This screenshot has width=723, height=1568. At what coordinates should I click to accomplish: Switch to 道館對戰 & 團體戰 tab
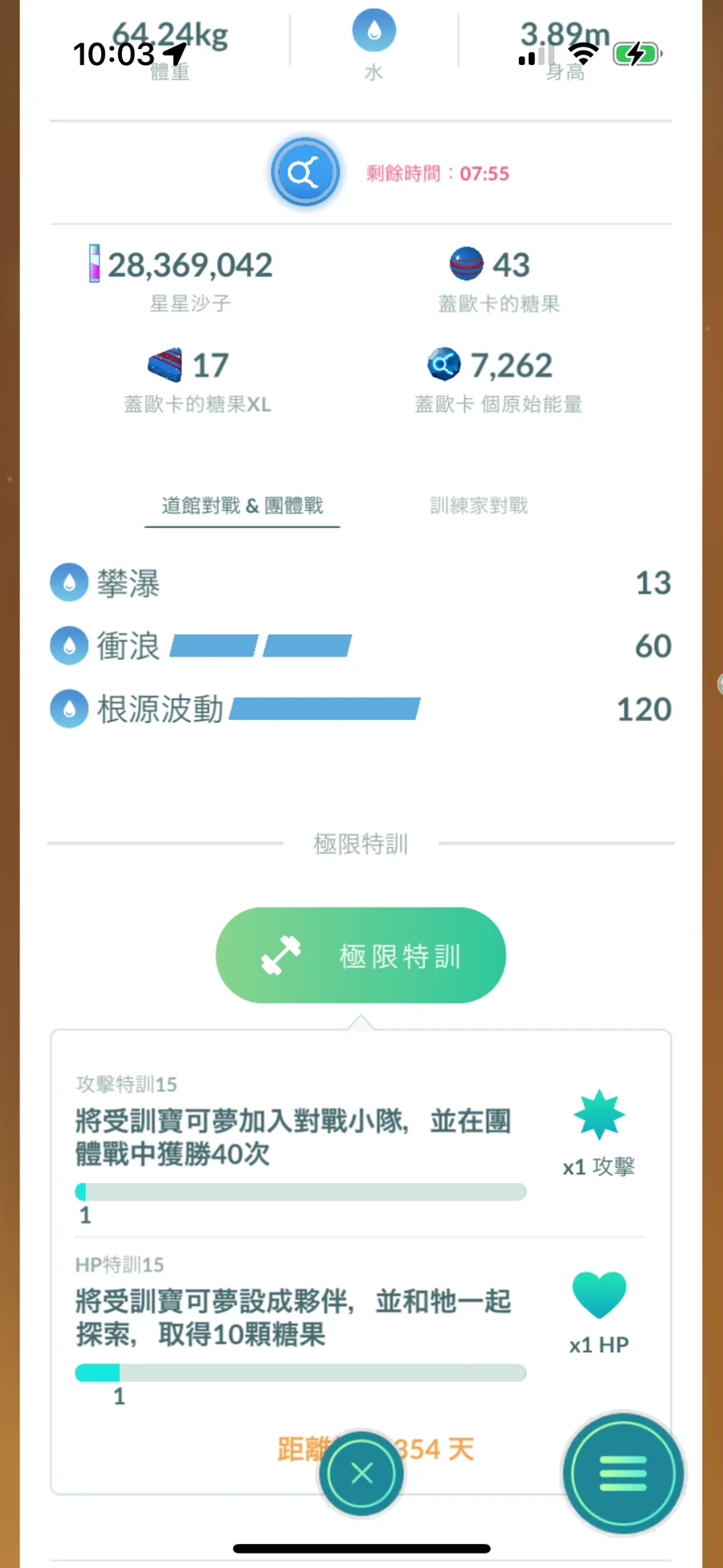pos(242,506)
